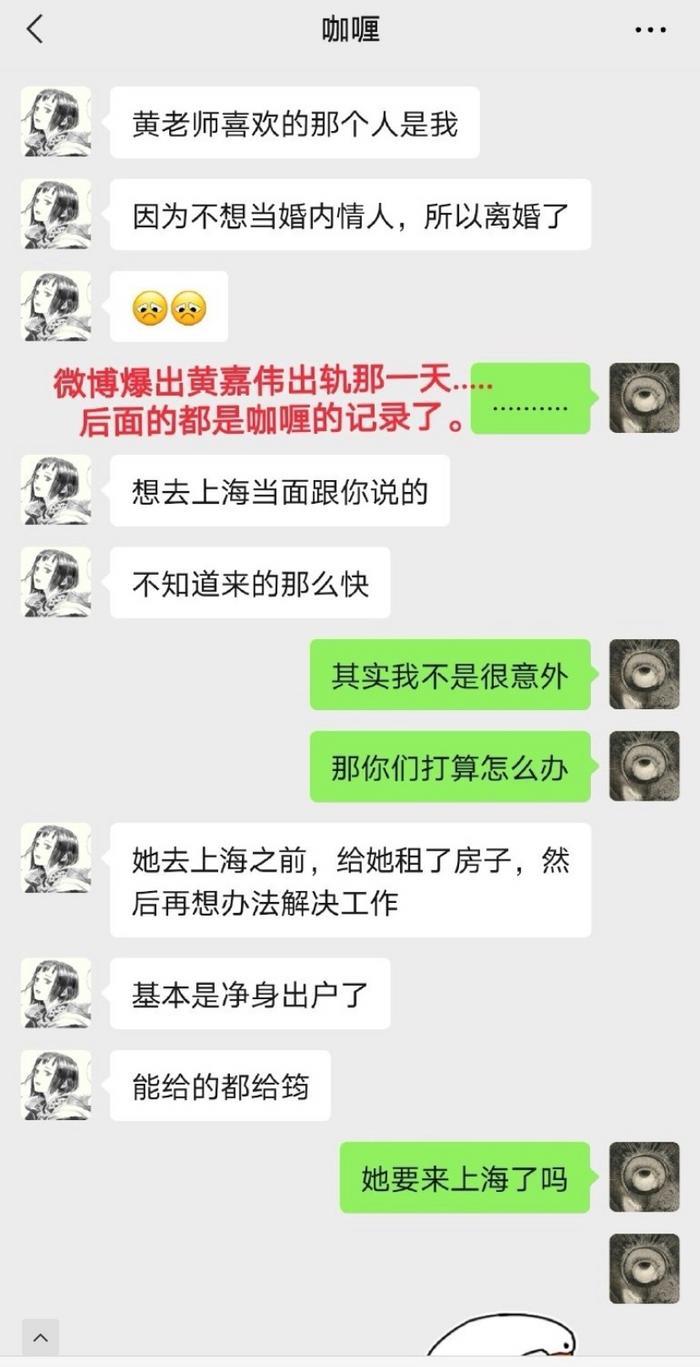The width and height of the screenshot is (700, 1367).
Task: Tap the avatar next to "其实我不是很意外"
Action: click(644, 675)
